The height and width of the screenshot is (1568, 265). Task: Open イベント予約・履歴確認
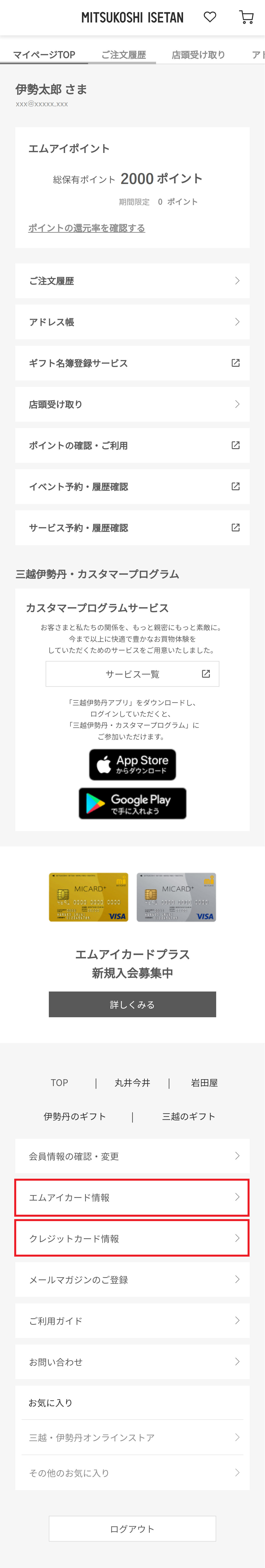tap(132, 486)
